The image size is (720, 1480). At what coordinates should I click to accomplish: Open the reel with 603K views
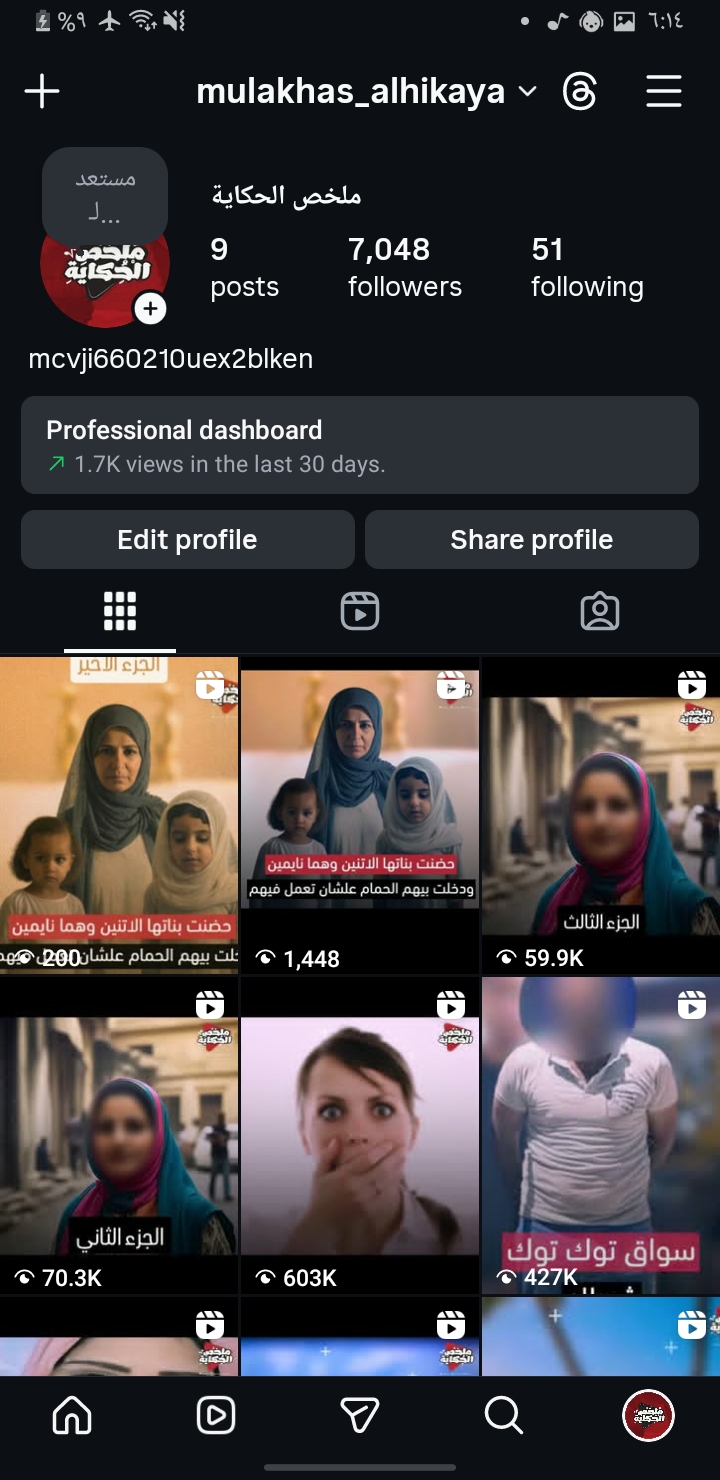(360, 1135)
